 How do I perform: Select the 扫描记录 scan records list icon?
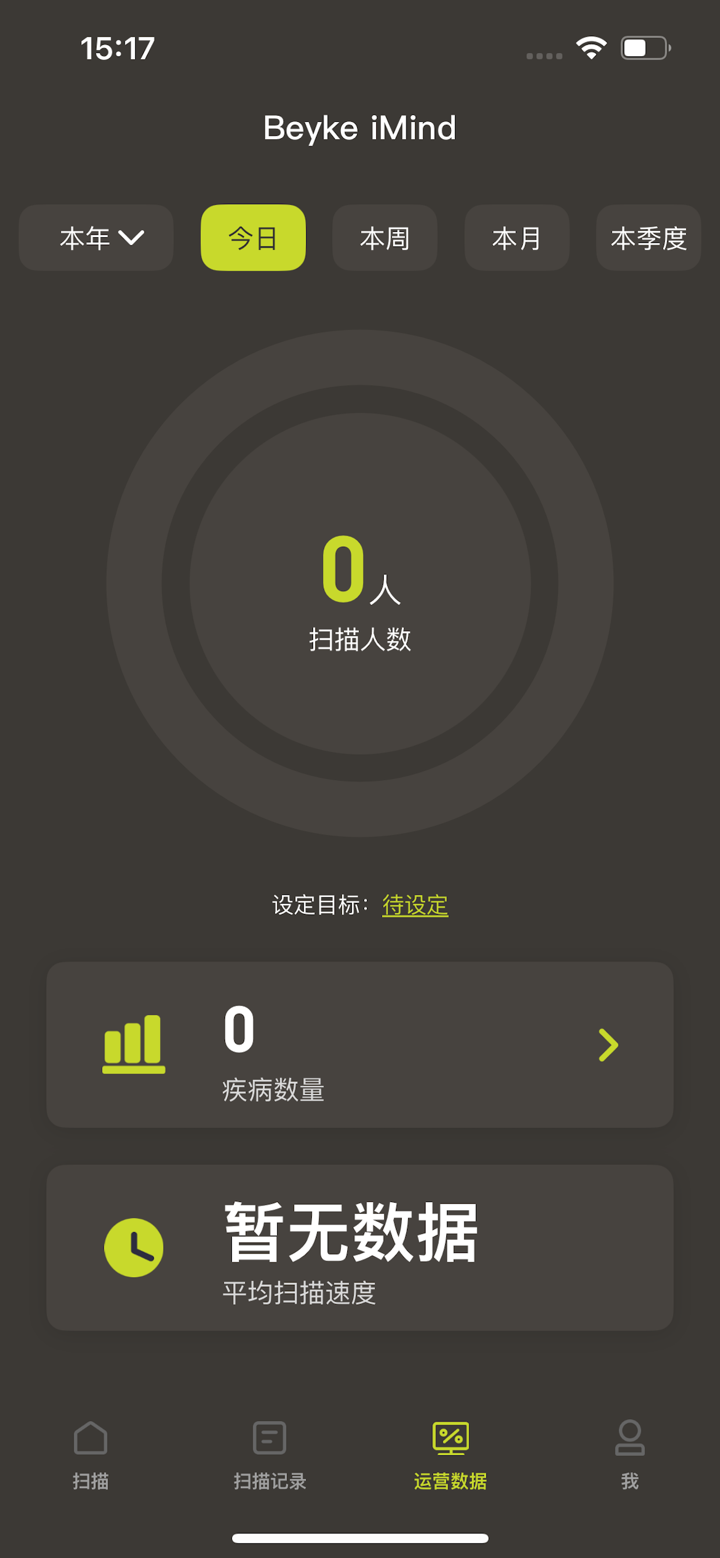tap(269, 1437)
